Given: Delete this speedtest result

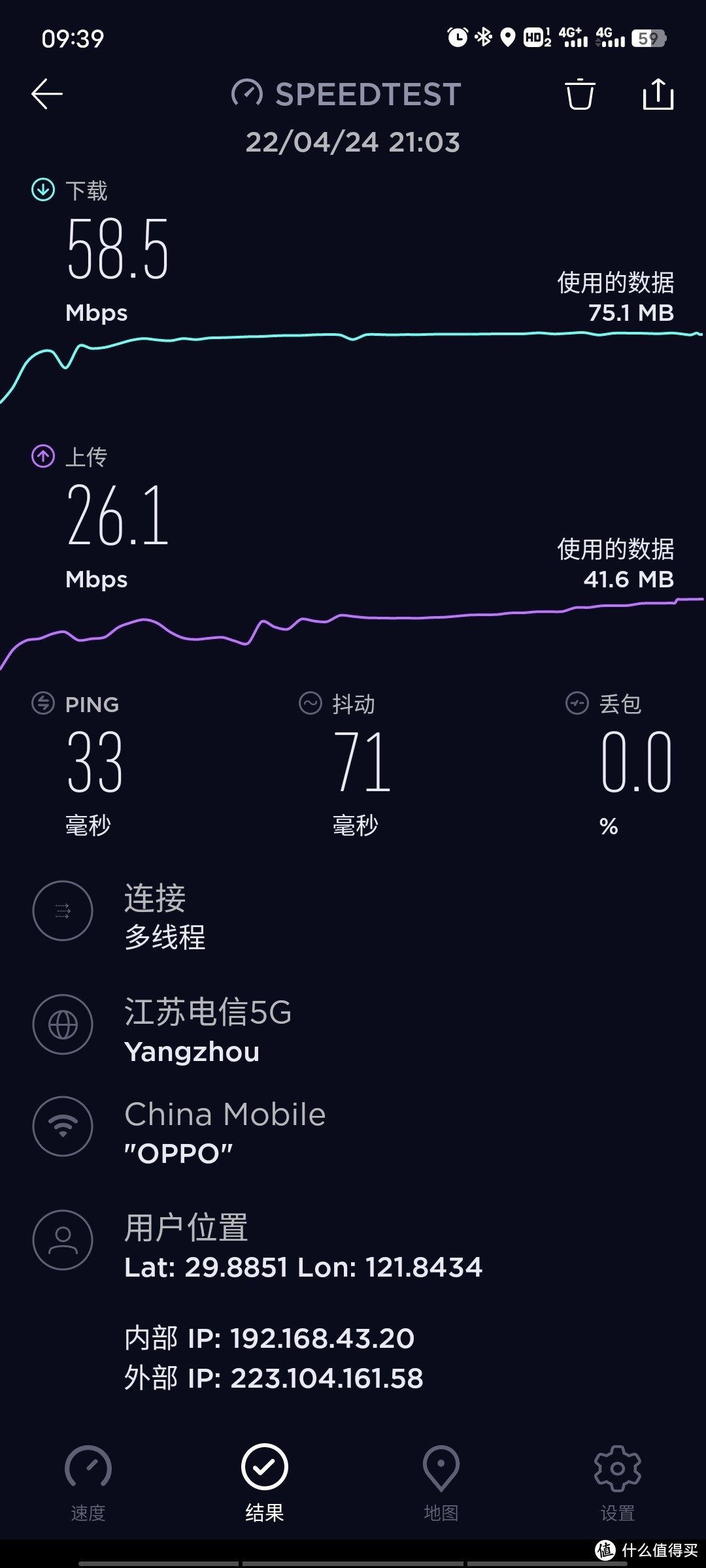Looking at the screenshot, I should pyautogui.click(x=579, y=94).
